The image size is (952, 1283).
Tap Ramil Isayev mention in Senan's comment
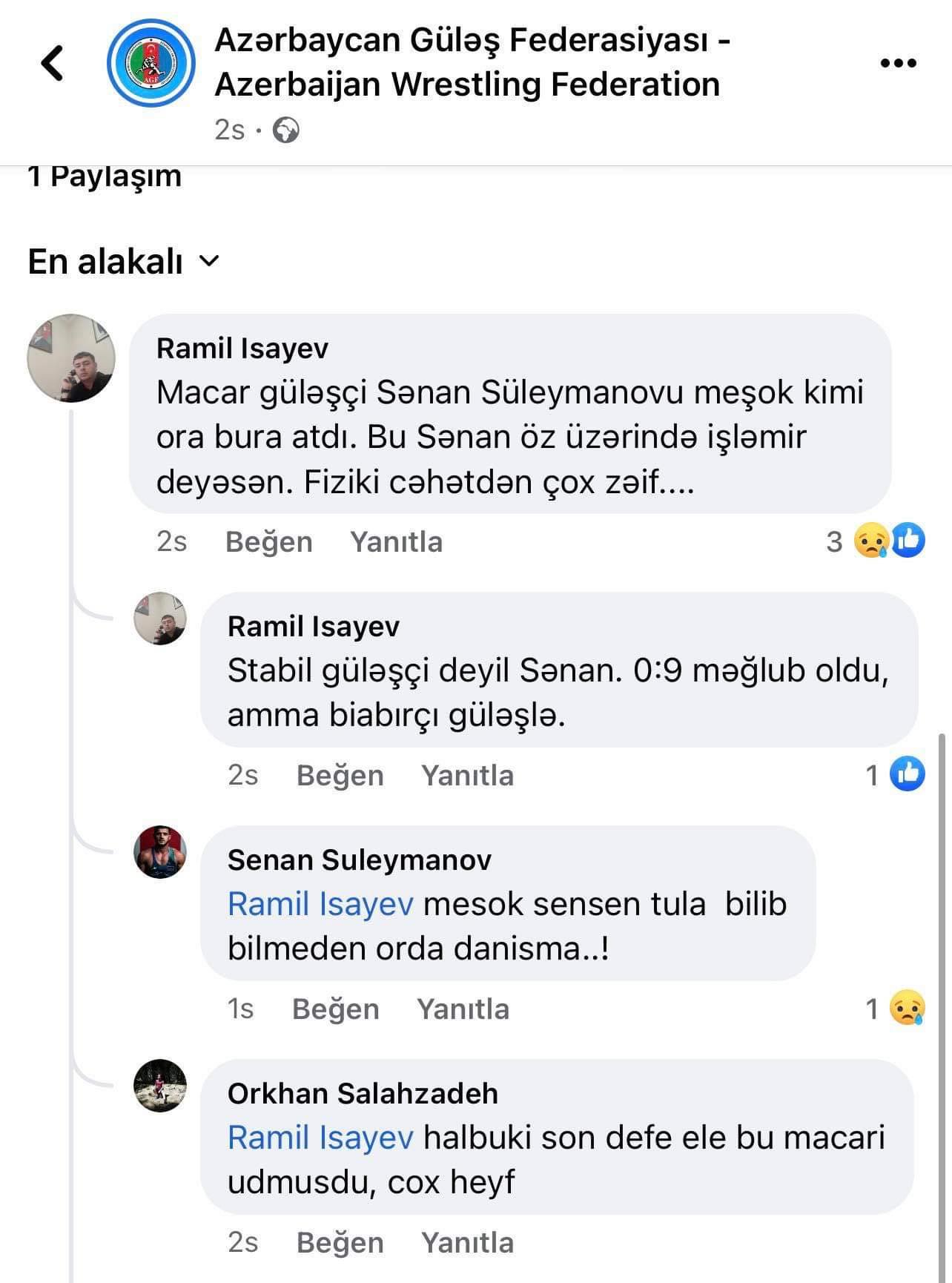click(320, 905)
